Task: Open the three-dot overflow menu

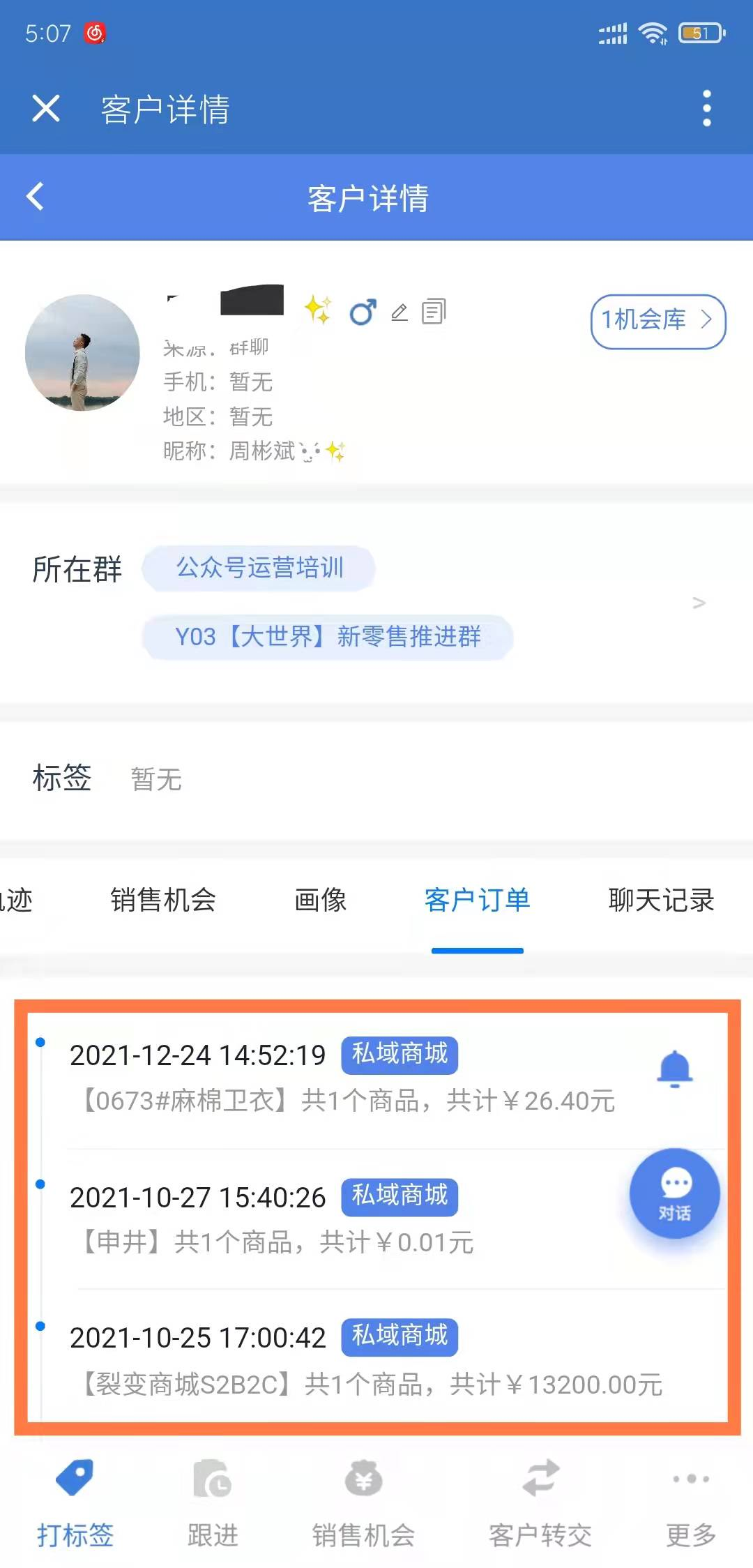Action: 707,109
